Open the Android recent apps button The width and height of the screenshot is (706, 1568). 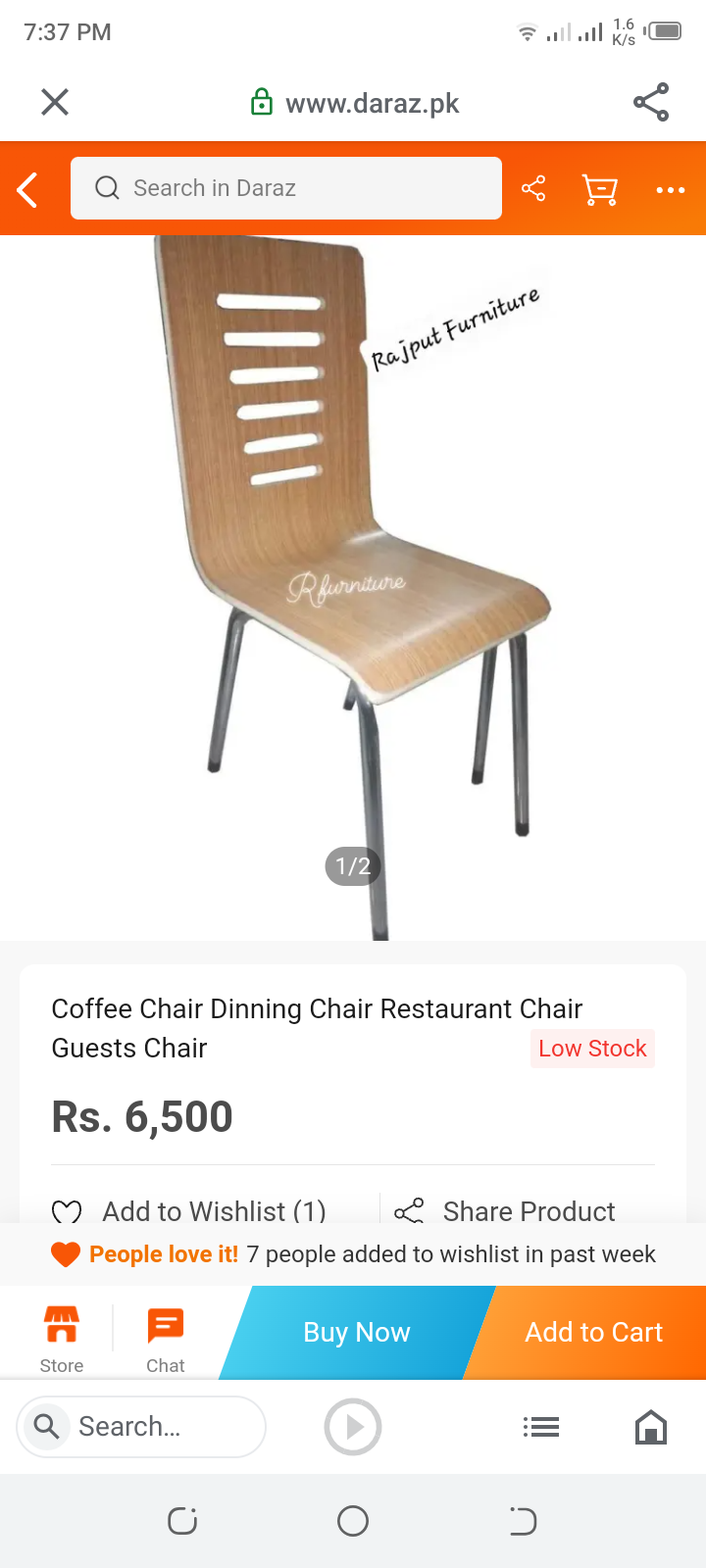(x=181, y=1521)
